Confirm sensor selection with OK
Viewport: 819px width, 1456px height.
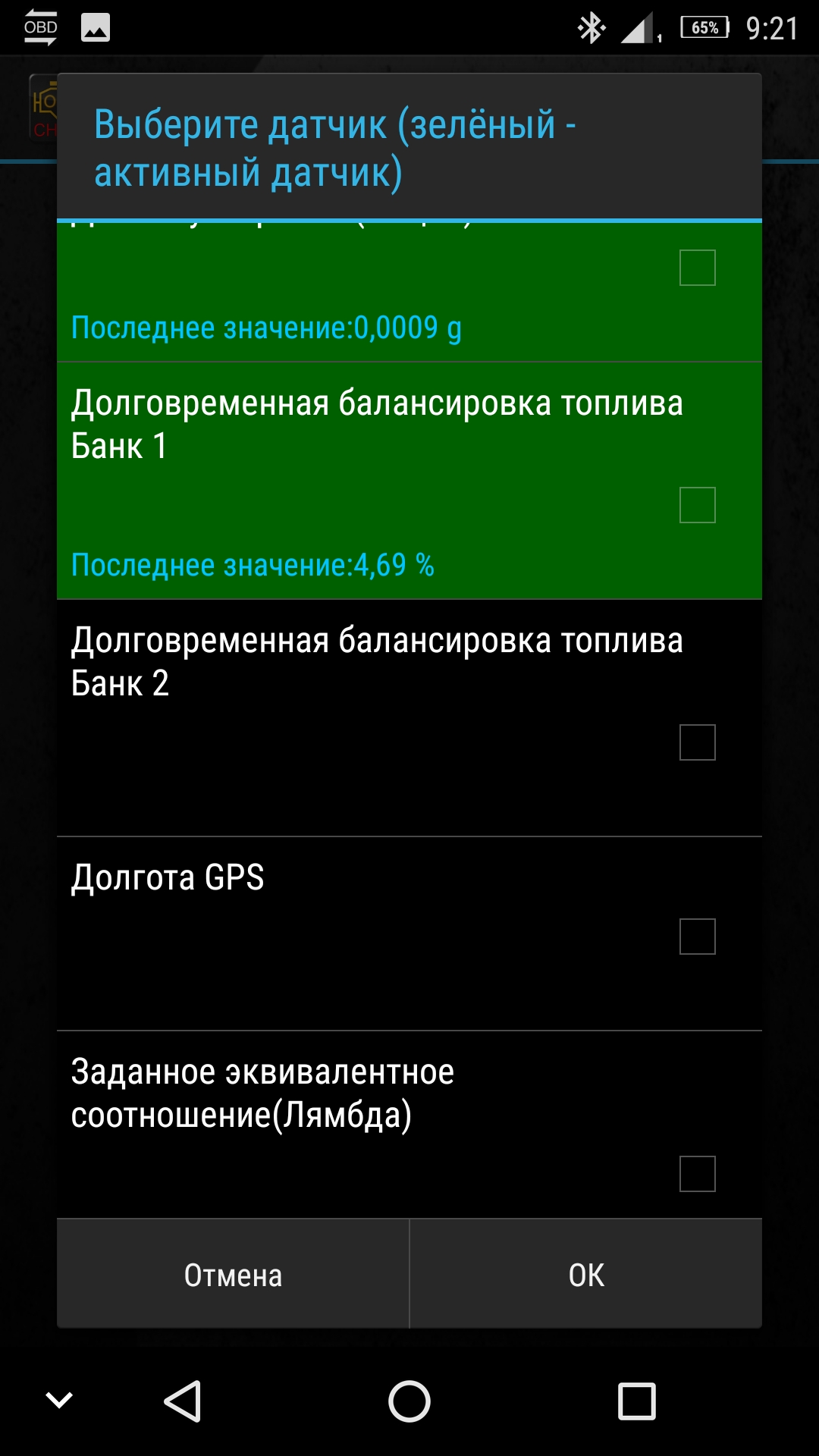586,1274
